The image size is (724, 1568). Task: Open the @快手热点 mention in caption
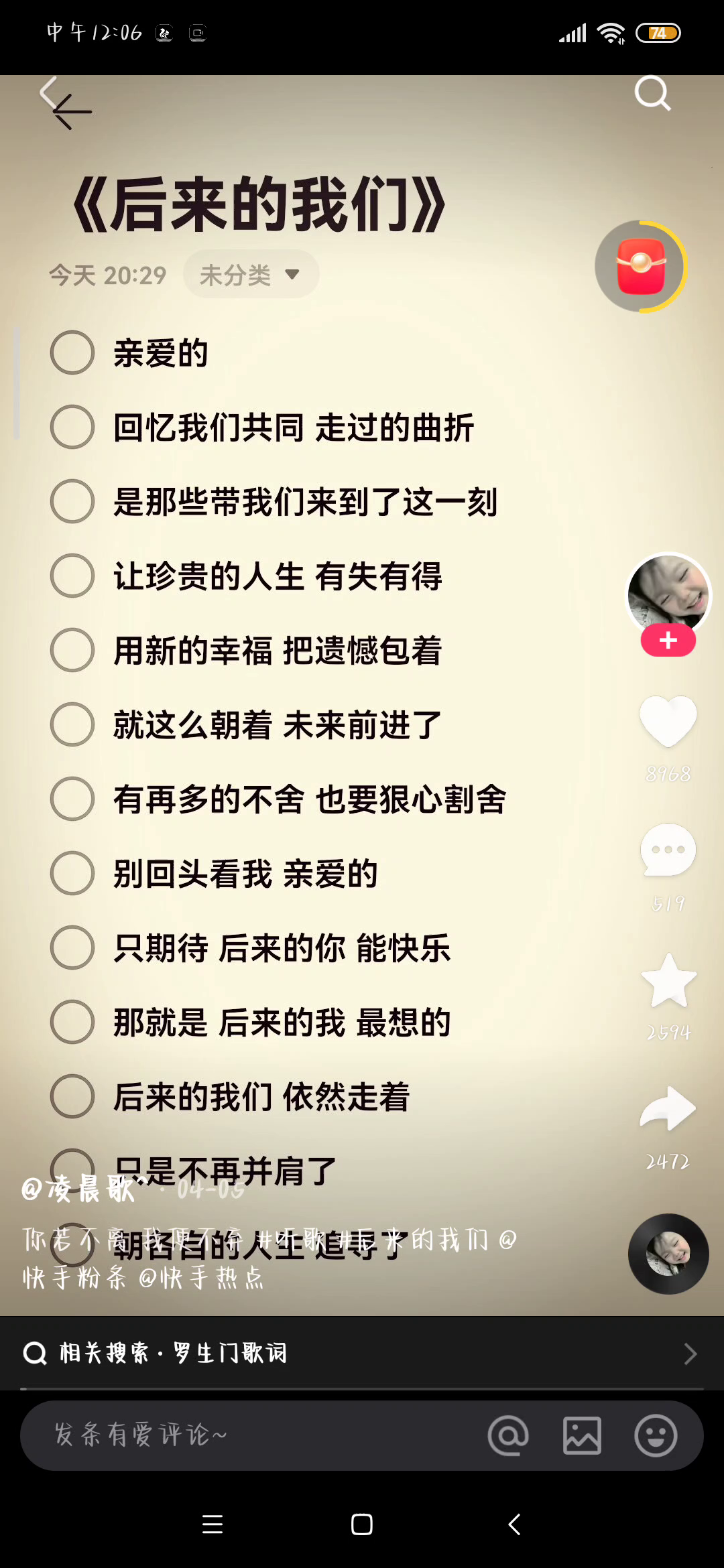click(x=201, y=1278)
